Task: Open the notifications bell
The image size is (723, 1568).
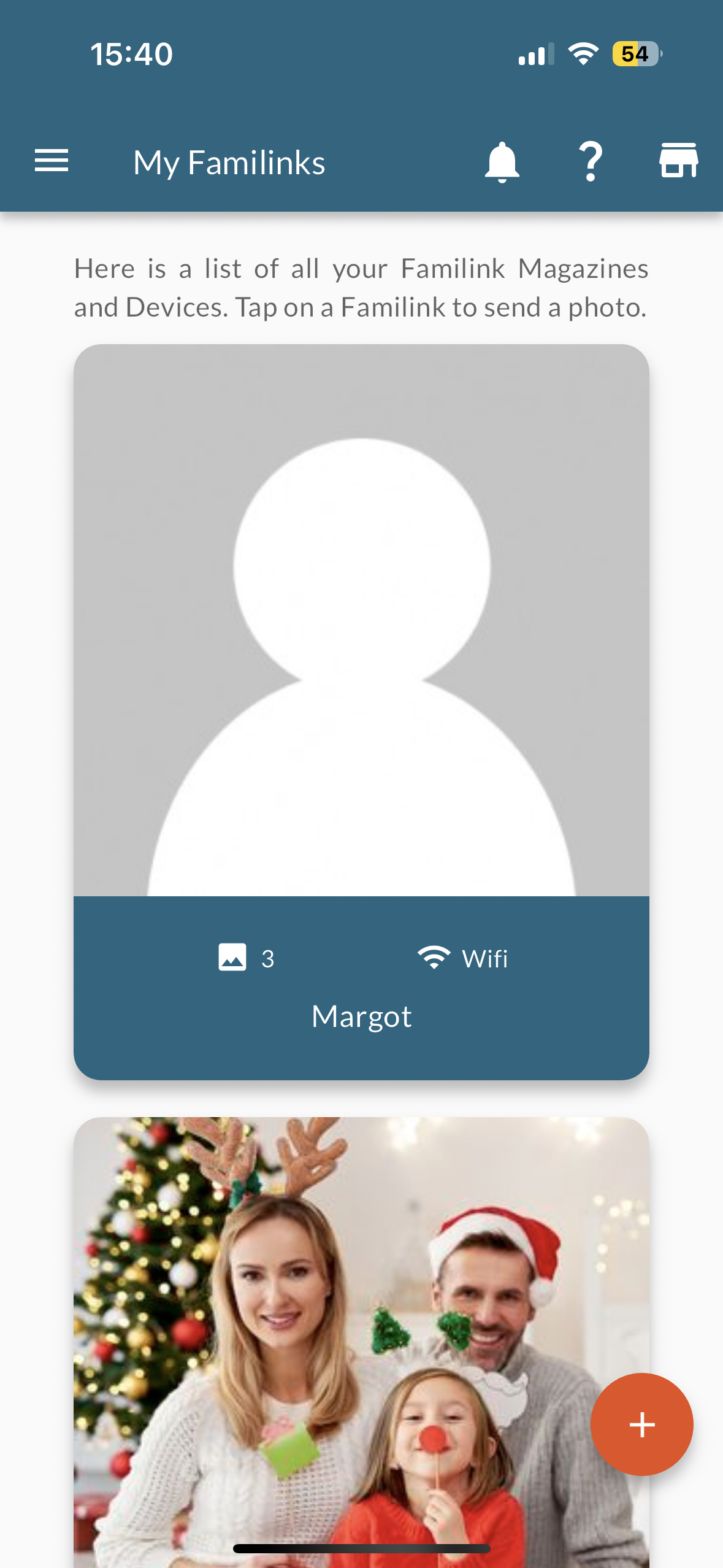Action: [502, 162]
